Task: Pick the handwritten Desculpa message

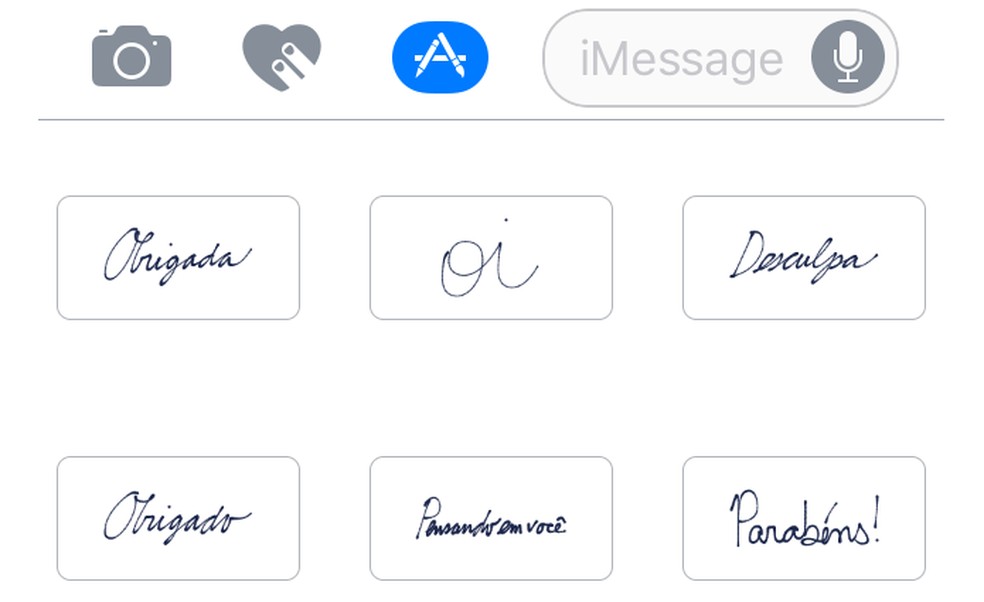Action: tap(804, 258)
